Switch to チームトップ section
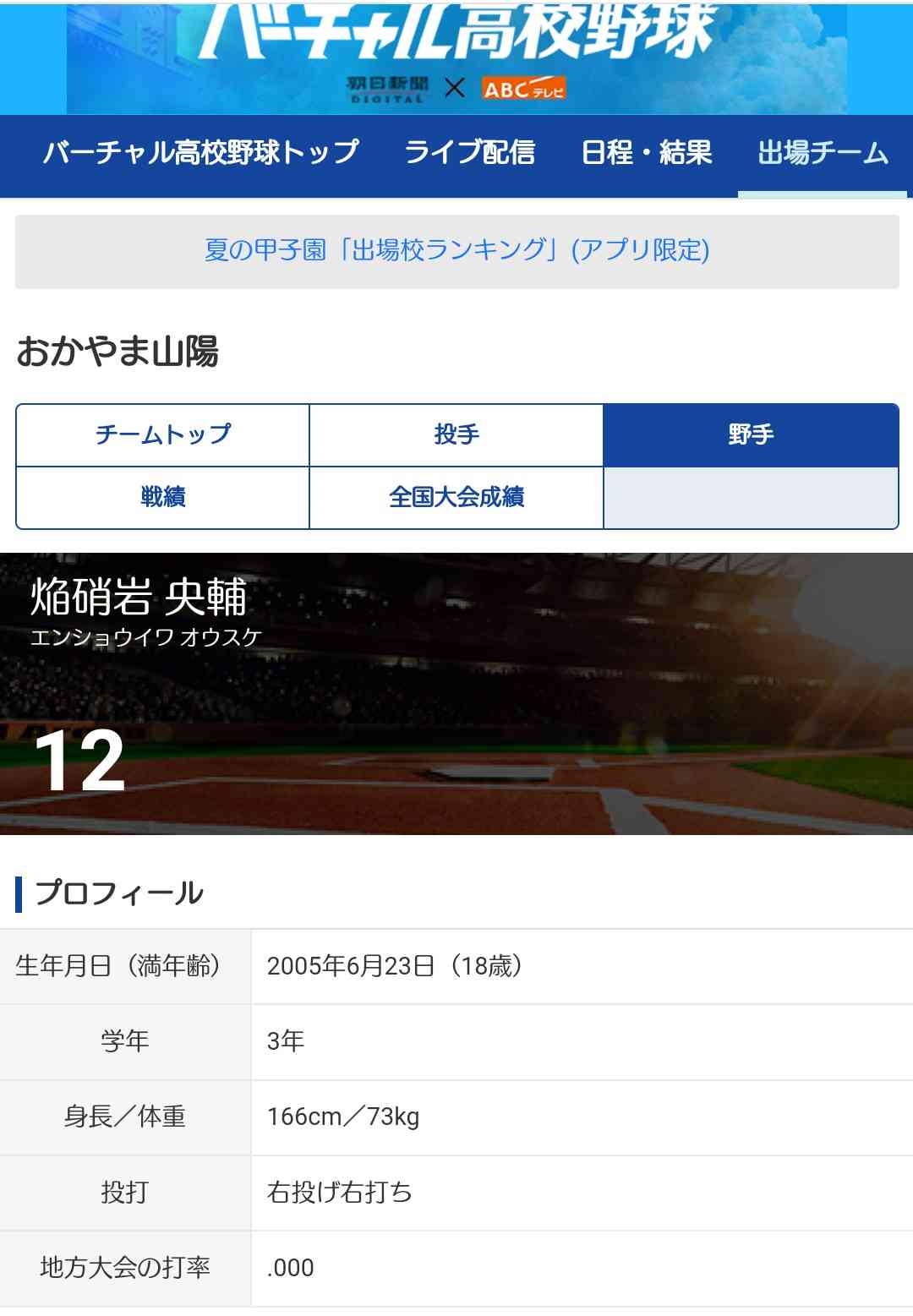The height and width of the screenshot is (1316, 913). pyautogui.click(x=163, y=434)
